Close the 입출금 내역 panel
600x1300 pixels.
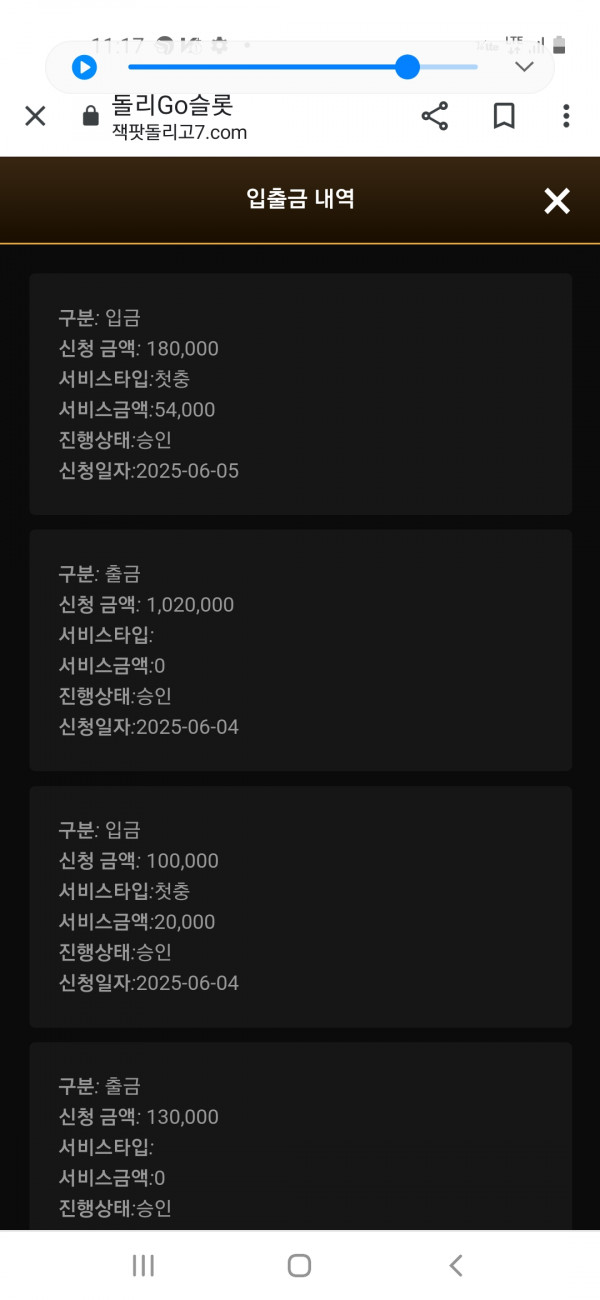pos(557,201)
